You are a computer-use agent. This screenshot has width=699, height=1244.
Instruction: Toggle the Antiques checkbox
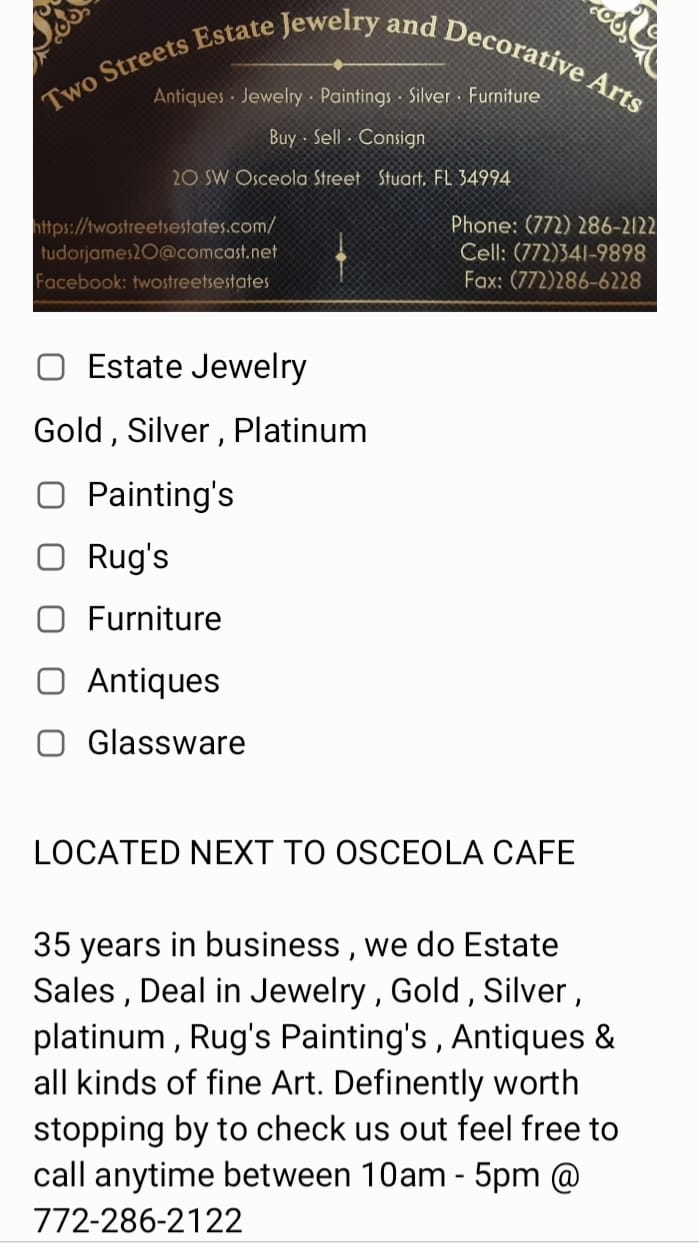(x=51, y=681)
